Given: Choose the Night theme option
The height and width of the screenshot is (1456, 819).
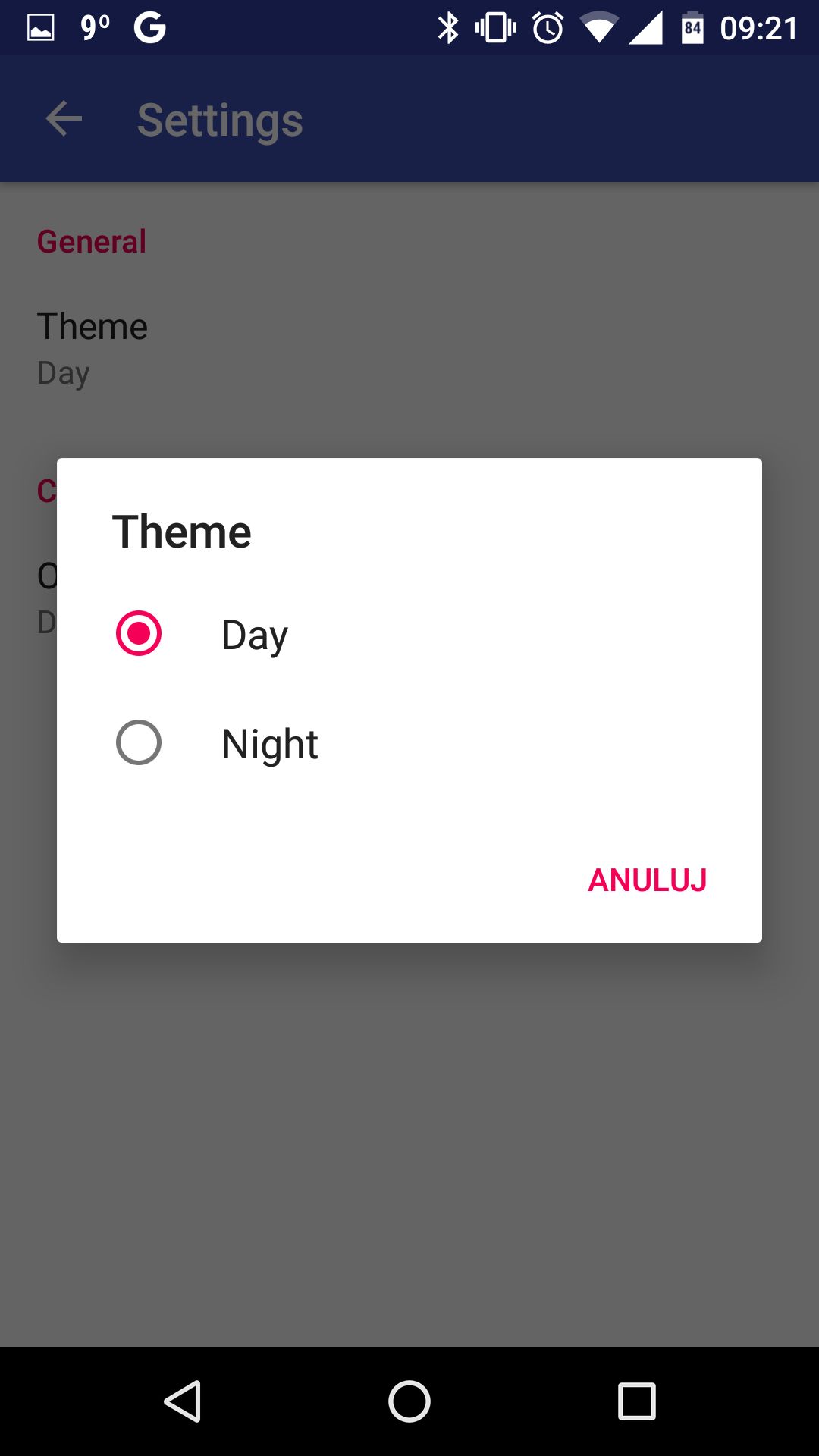Looking at the screenshot, I should [x=409, y=743].
